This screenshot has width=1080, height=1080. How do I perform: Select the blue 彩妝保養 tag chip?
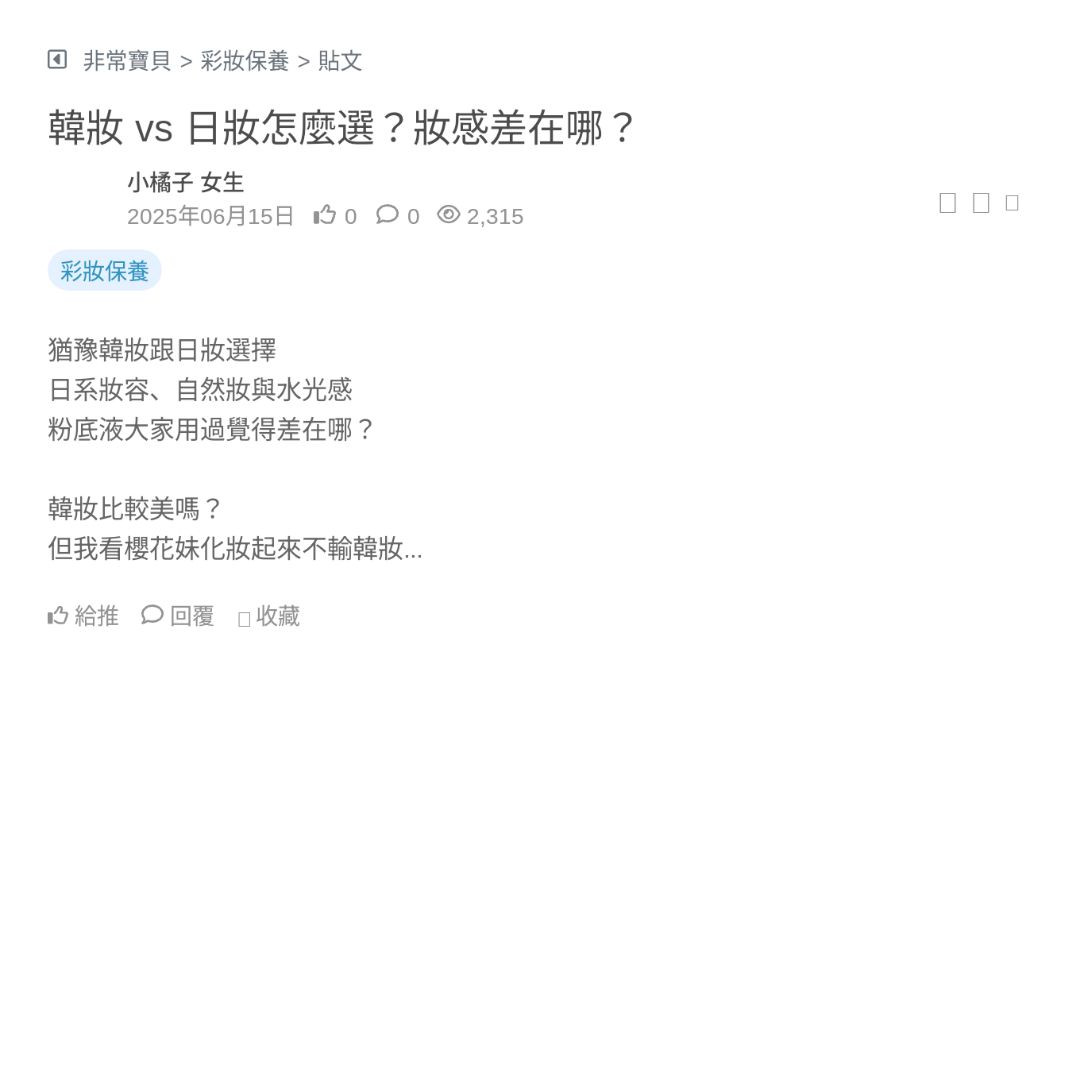pos(104,271)
